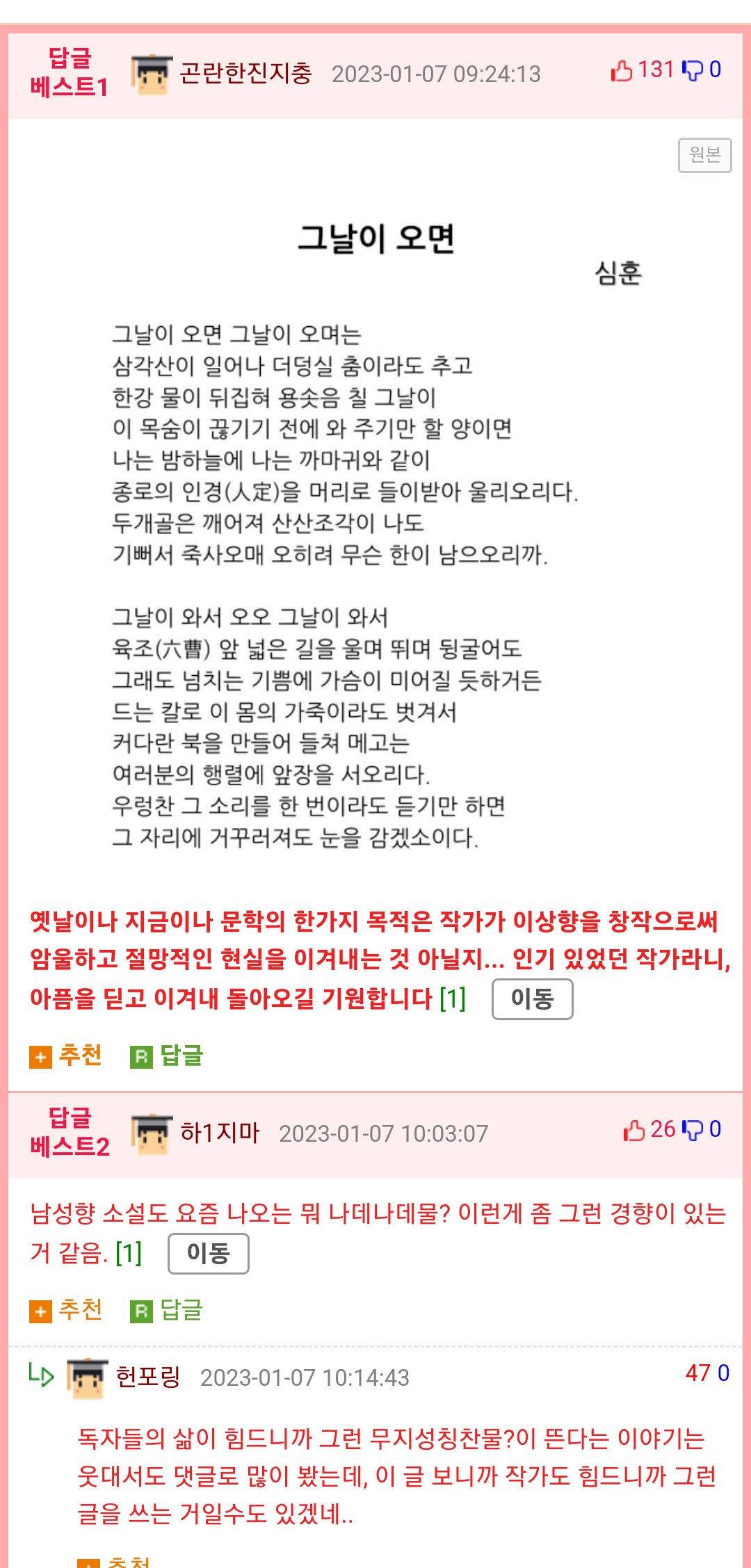Viewport: 751px width, 1568px height.
Task: Open reply count [1] on 하1지마's comment
Action: [129, 1254]
